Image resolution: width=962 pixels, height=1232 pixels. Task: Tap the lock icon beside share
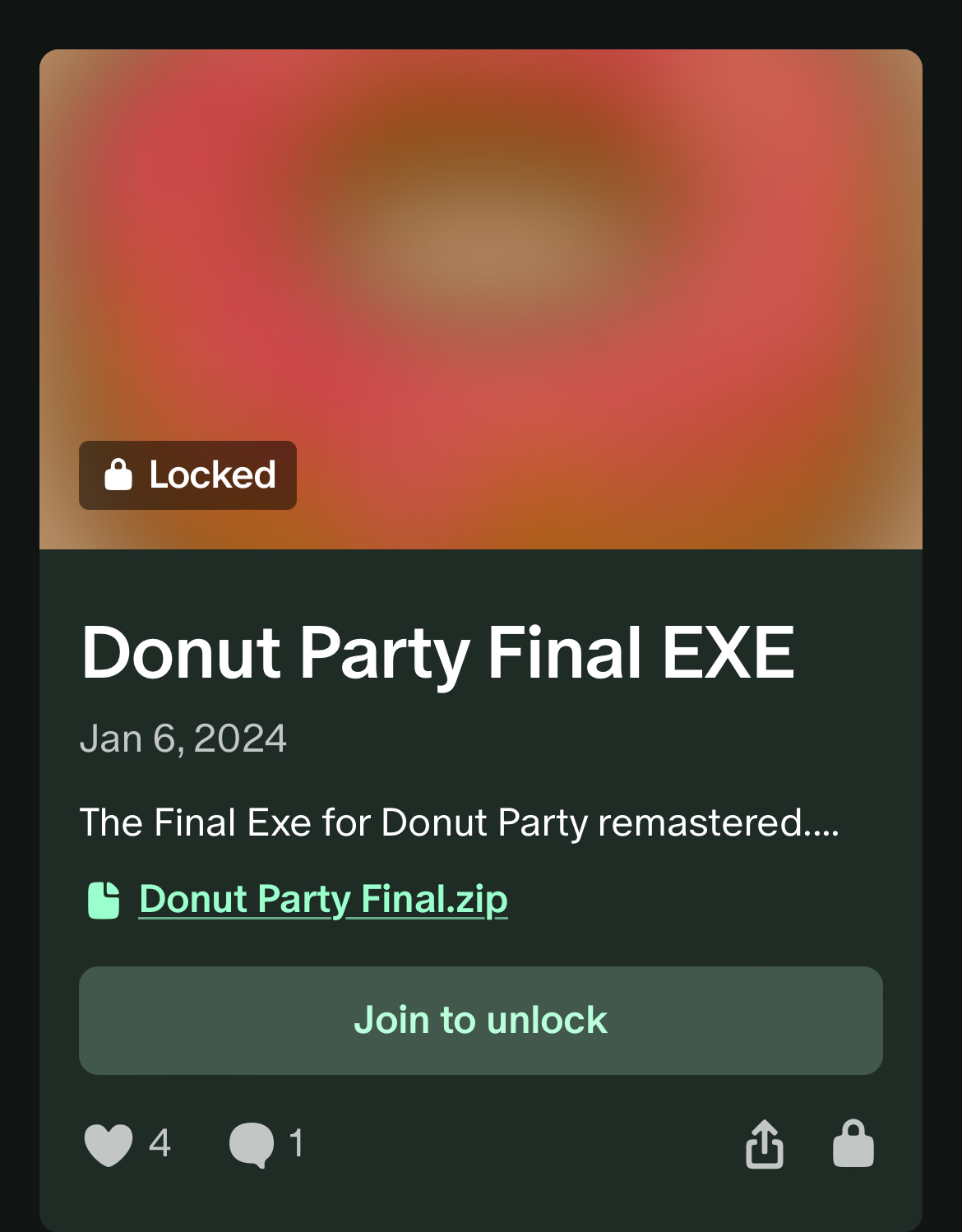pos(853,1144)
